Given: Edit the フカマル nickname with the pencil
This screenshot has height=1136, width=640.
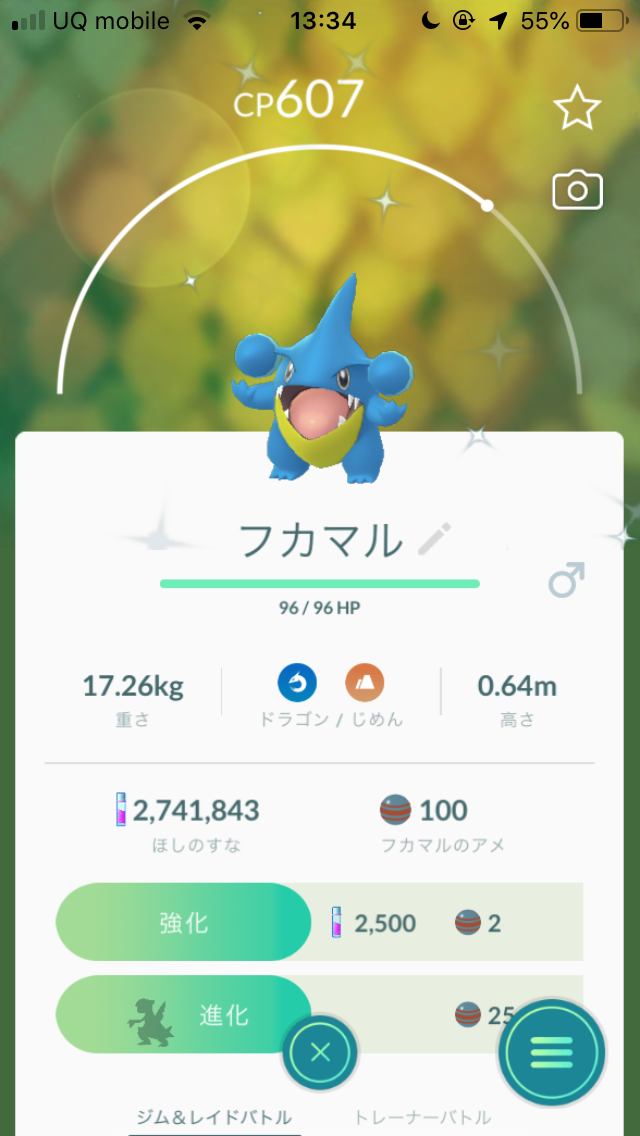Looking at the screenshot, I should 434,540.
